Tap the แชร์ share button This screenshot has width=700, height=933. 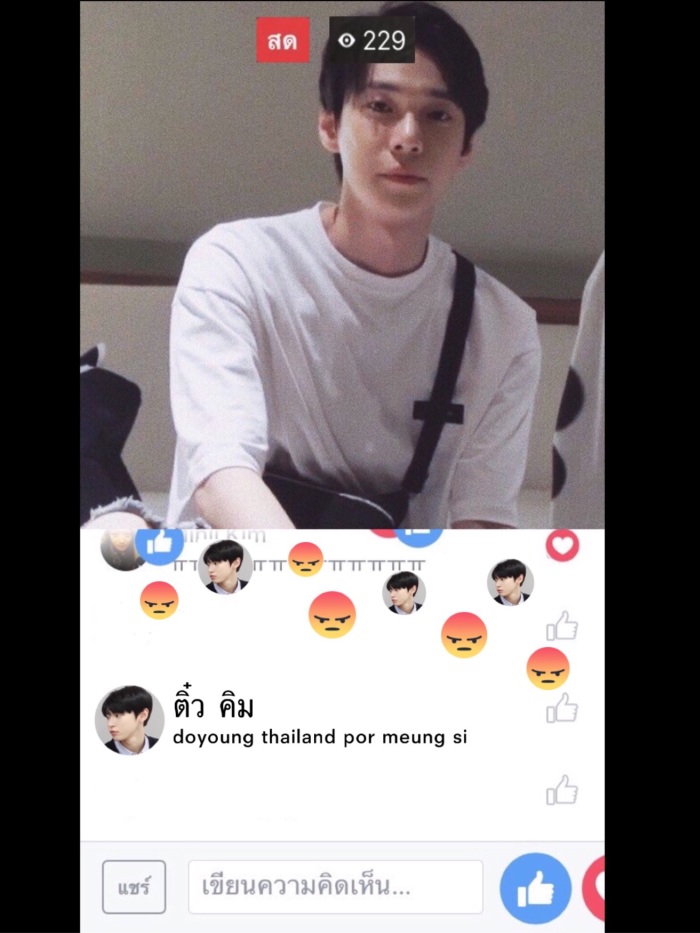[x=133, y=886]
